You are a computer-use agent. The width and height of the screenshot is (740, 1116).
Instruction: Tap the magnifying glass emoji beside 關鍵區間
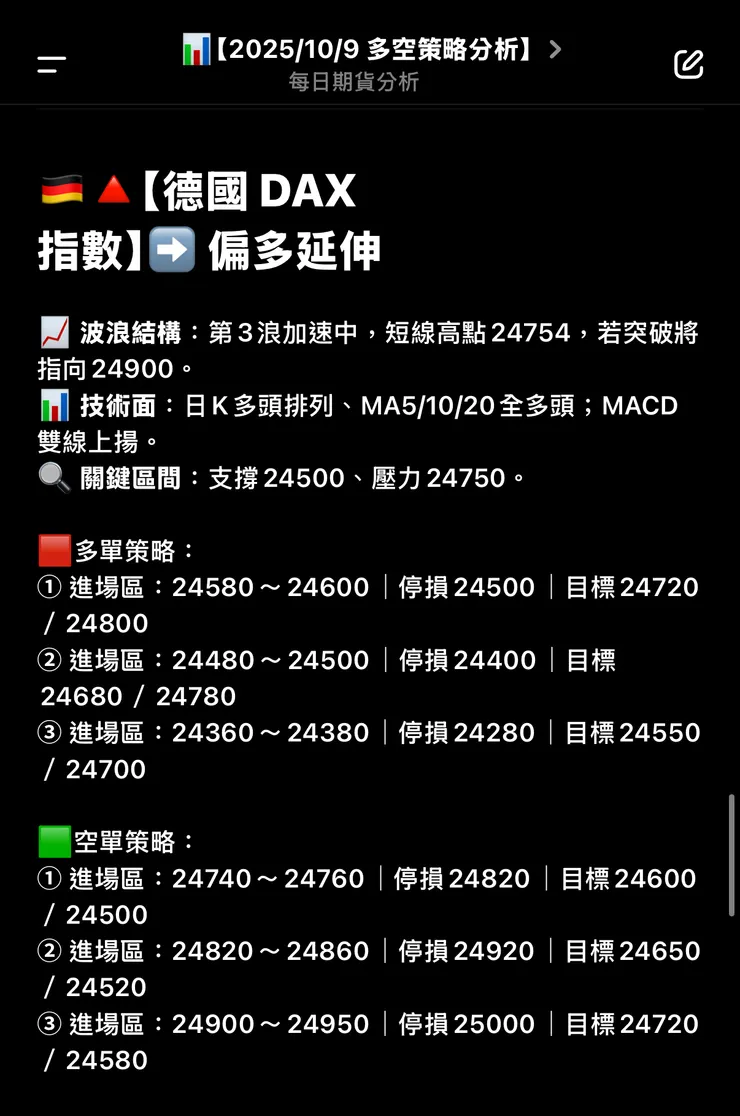(50, 477)
